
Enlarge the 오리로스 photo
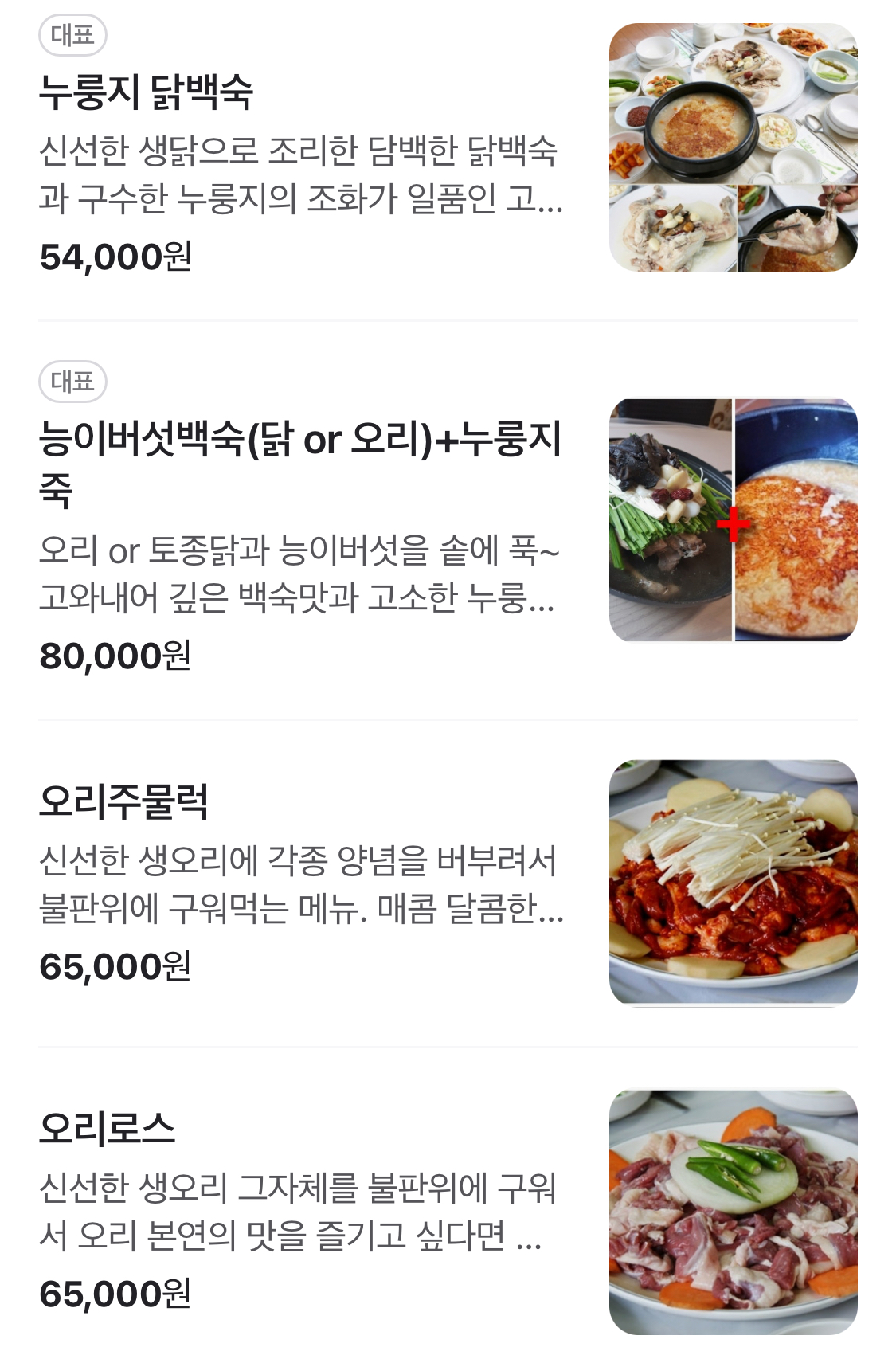click(x=733, y=1211)
